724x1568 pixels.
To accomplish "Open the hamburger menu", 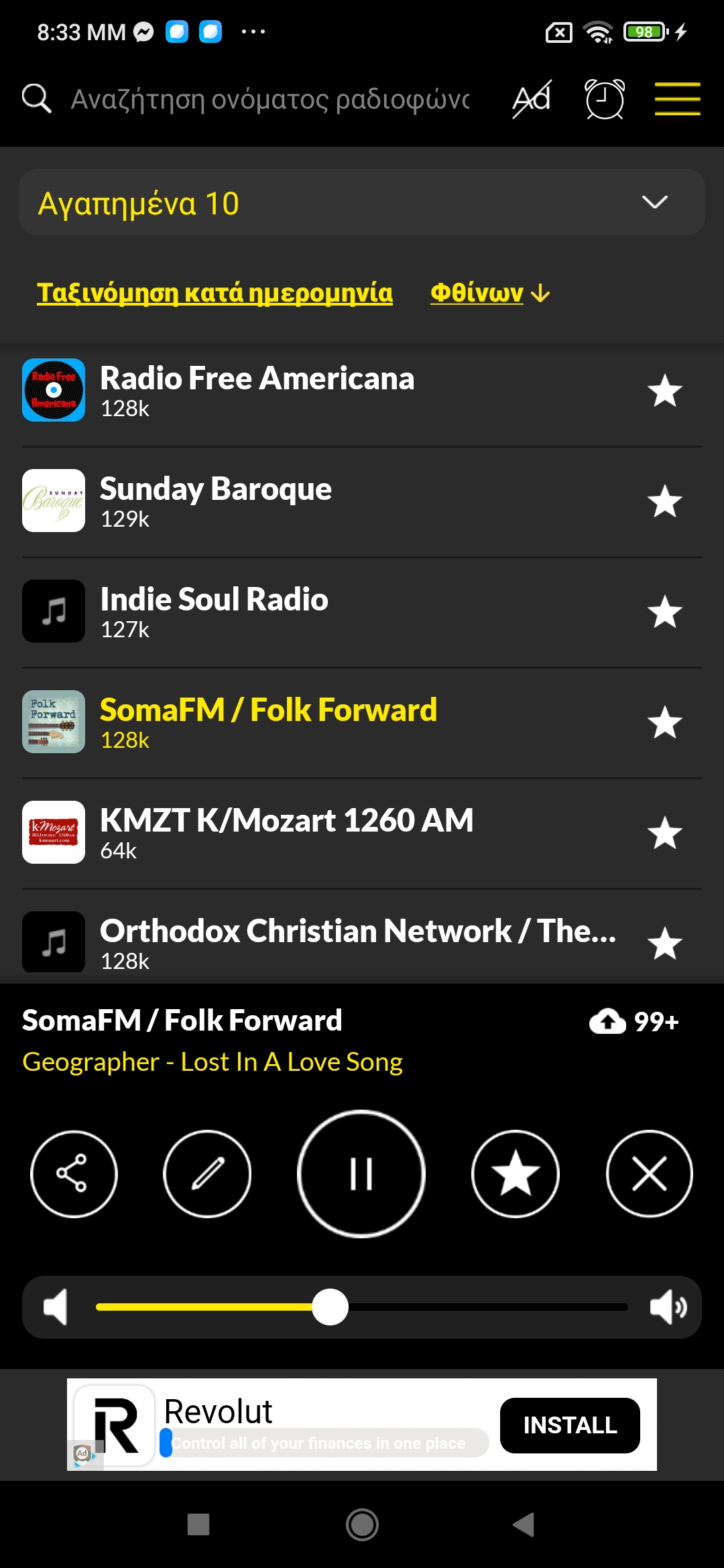I will tap(677, 99).
